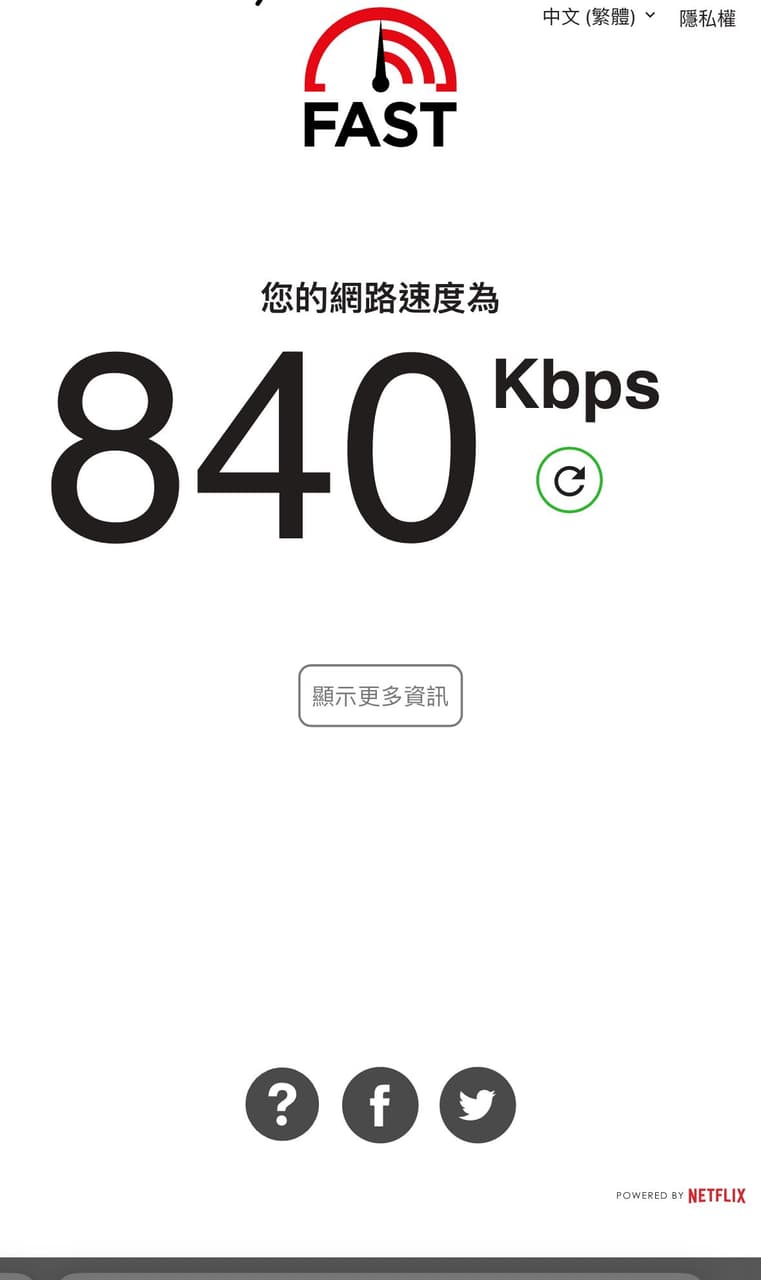Open the Powered by Netflix link

[x=681, y=1195]
